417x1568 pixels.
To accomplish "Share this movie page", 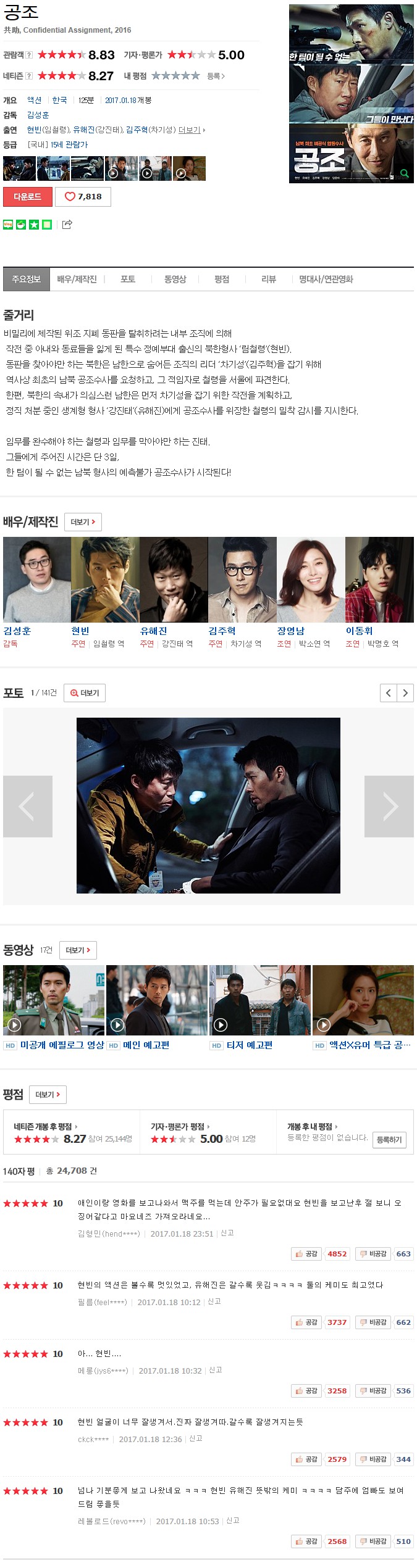I will (x=67, y=225).
